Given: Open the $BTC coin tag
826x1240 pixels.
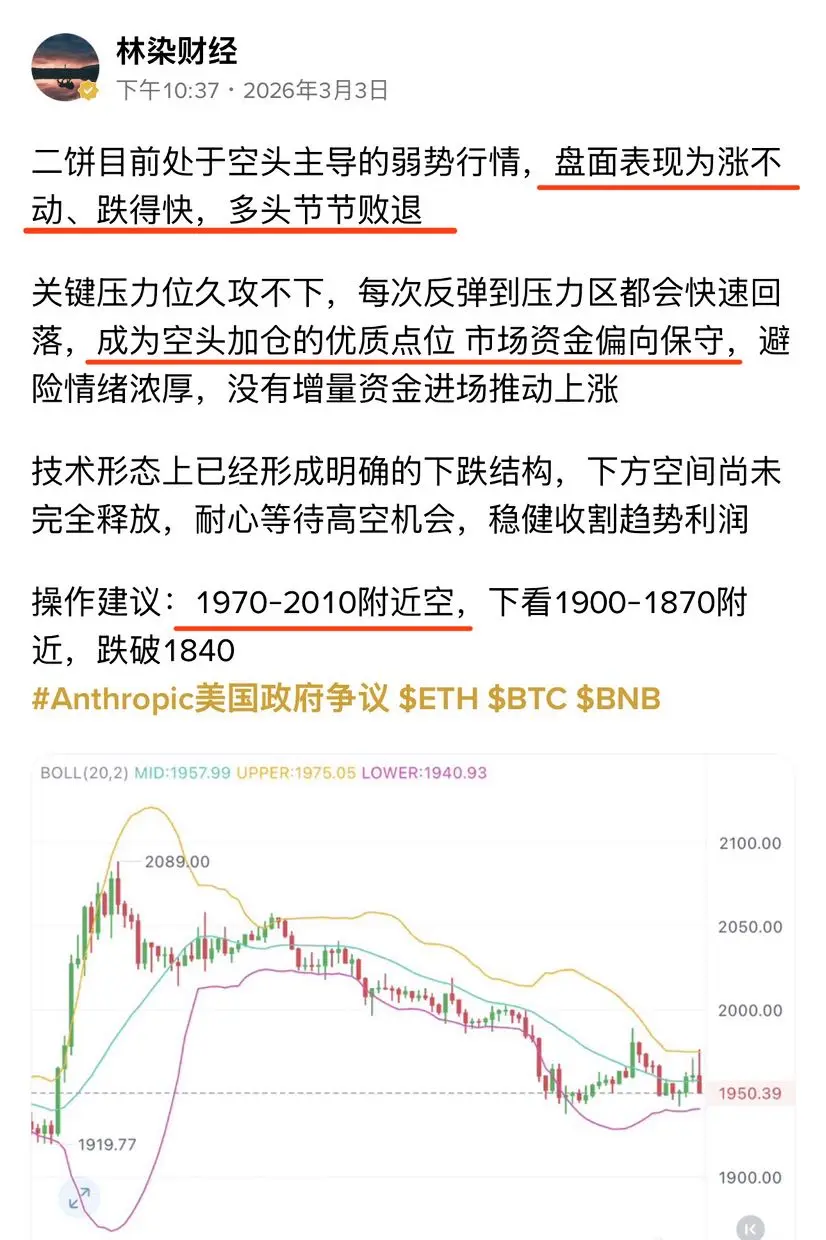Looking at the screenshot, I should pos(526,698).
